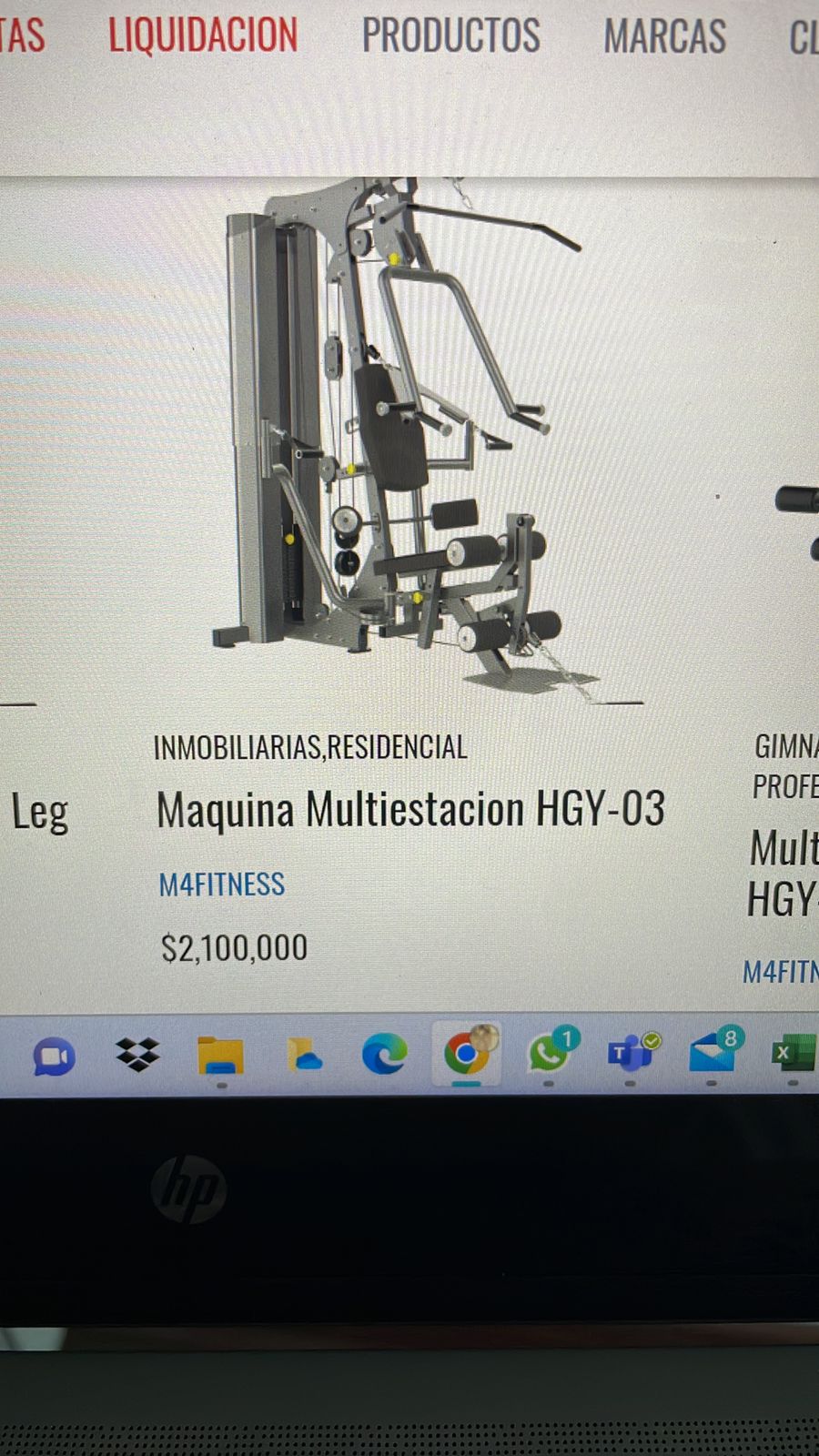Open Excel from the taskbar

[x=790, y=1055]
